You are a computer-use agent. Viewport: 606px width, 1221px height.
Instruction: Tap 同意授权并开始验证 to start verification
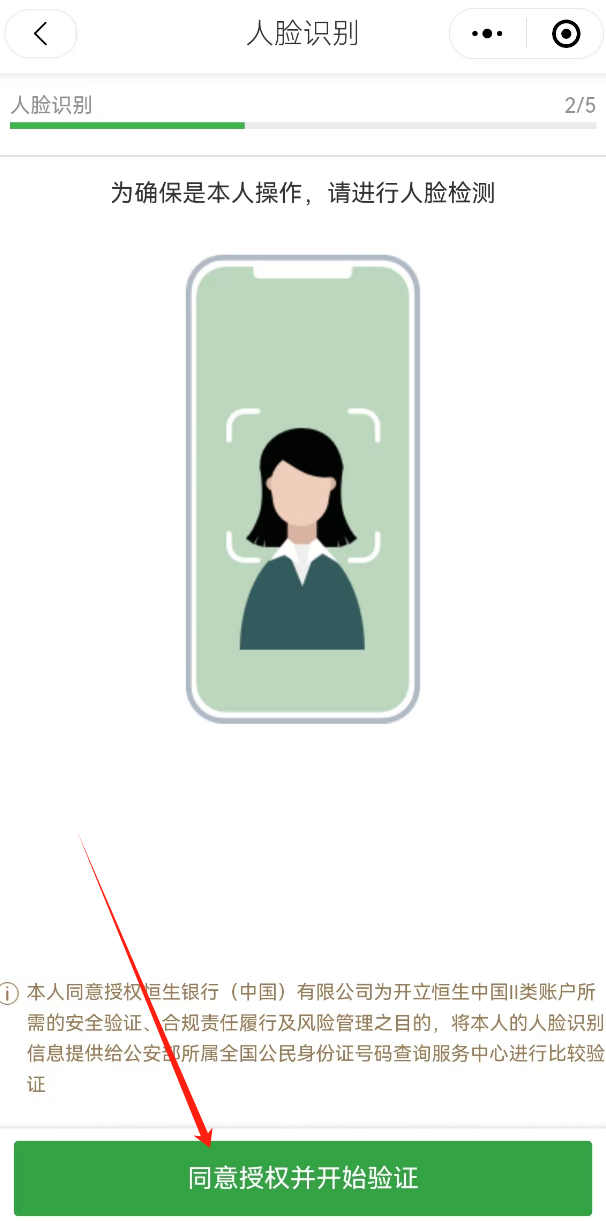[302, 1177]
